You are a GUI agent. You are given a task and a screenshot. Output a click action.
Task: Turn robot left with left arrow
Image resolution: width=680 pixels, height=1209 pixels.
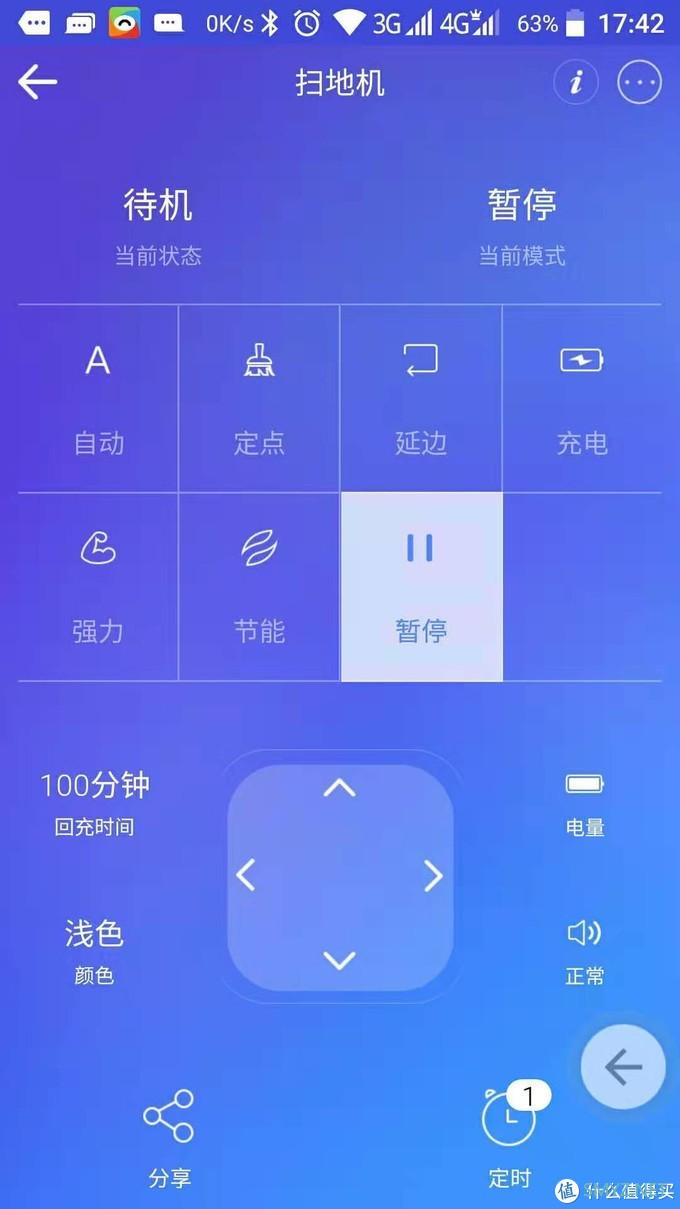(246, 876)
